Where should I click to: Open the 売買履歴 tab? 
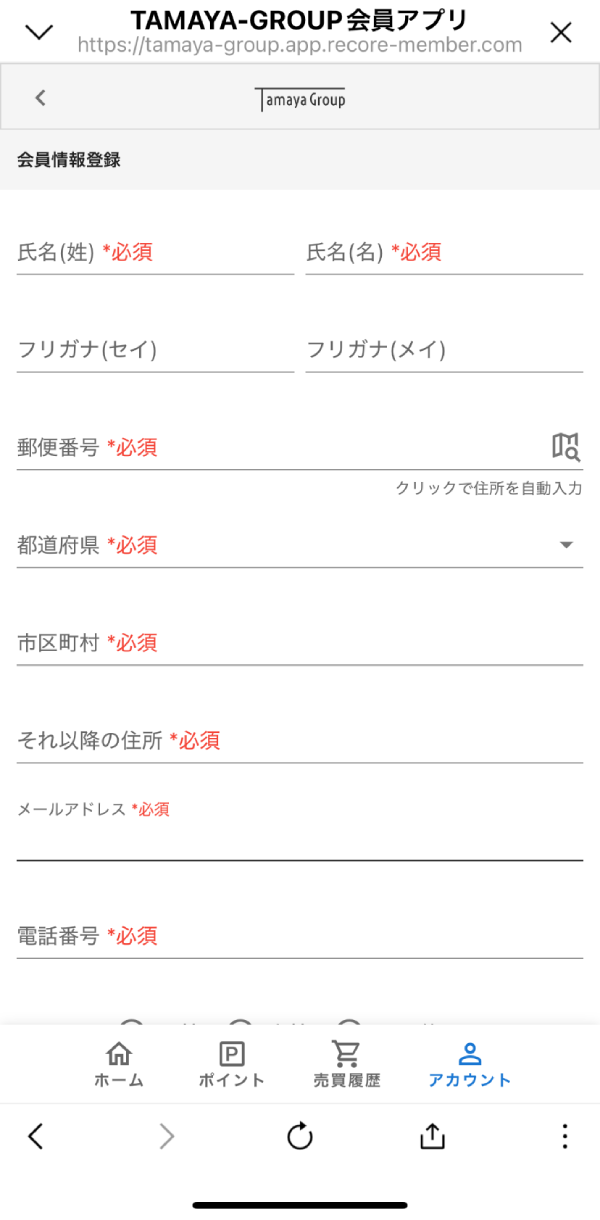346,1065
